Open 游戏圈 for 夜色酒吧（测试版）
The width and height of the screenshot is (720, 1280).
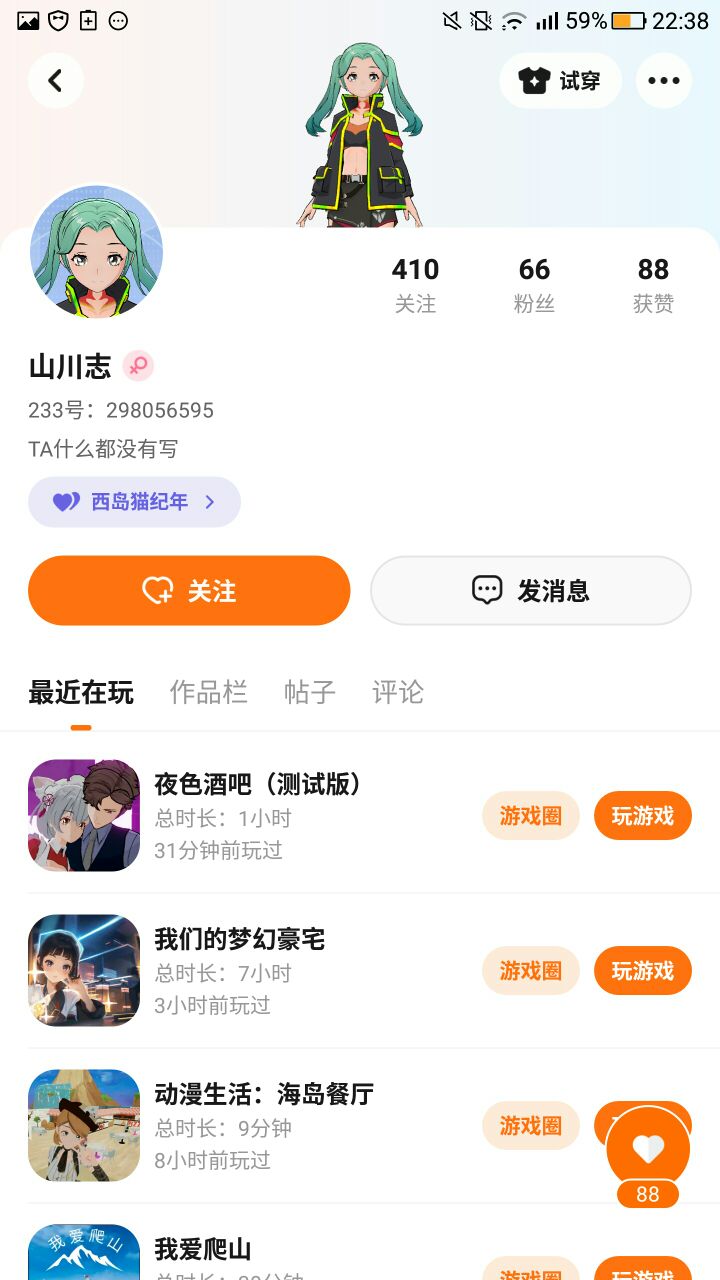tap(531, 816)
